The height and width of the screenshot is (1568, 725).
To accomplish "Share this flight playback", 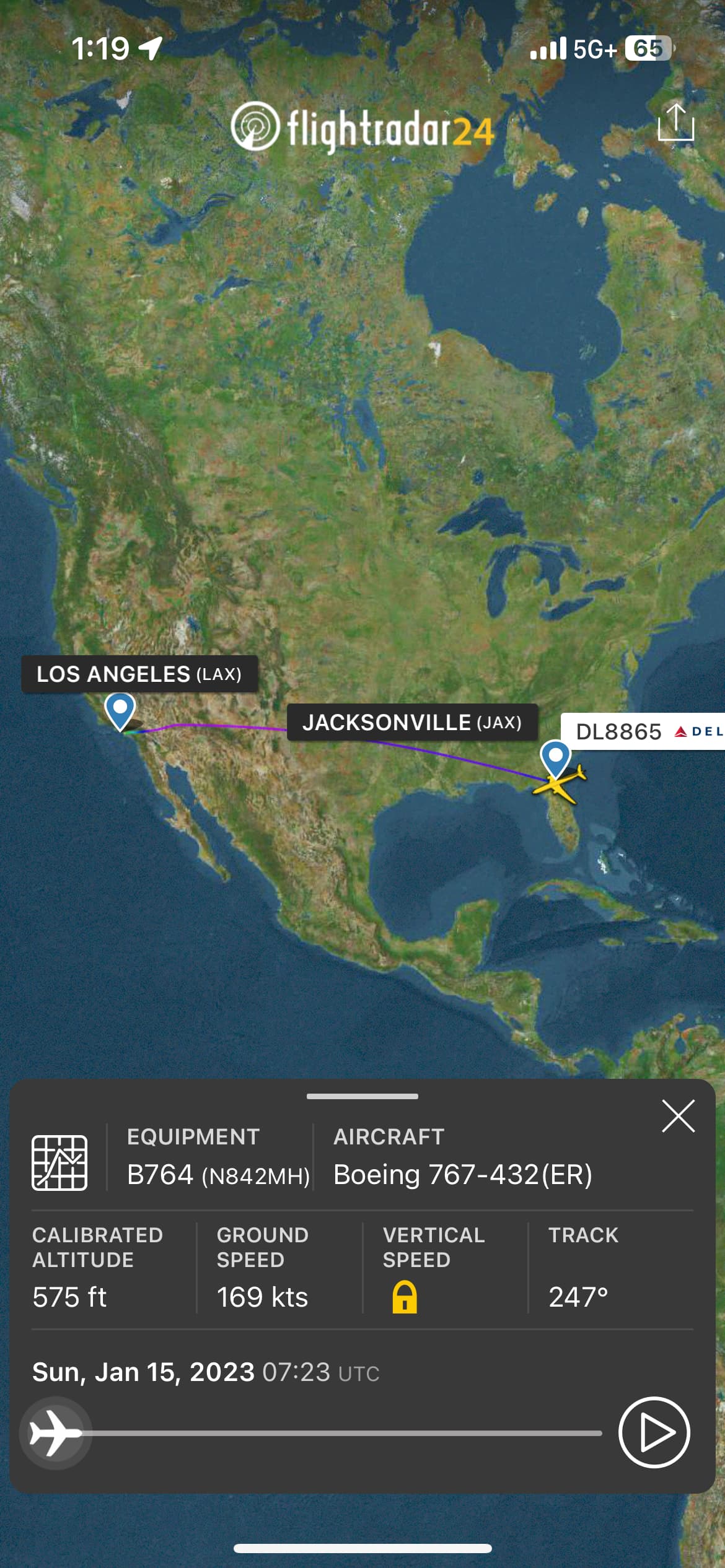I will (675, 122).
